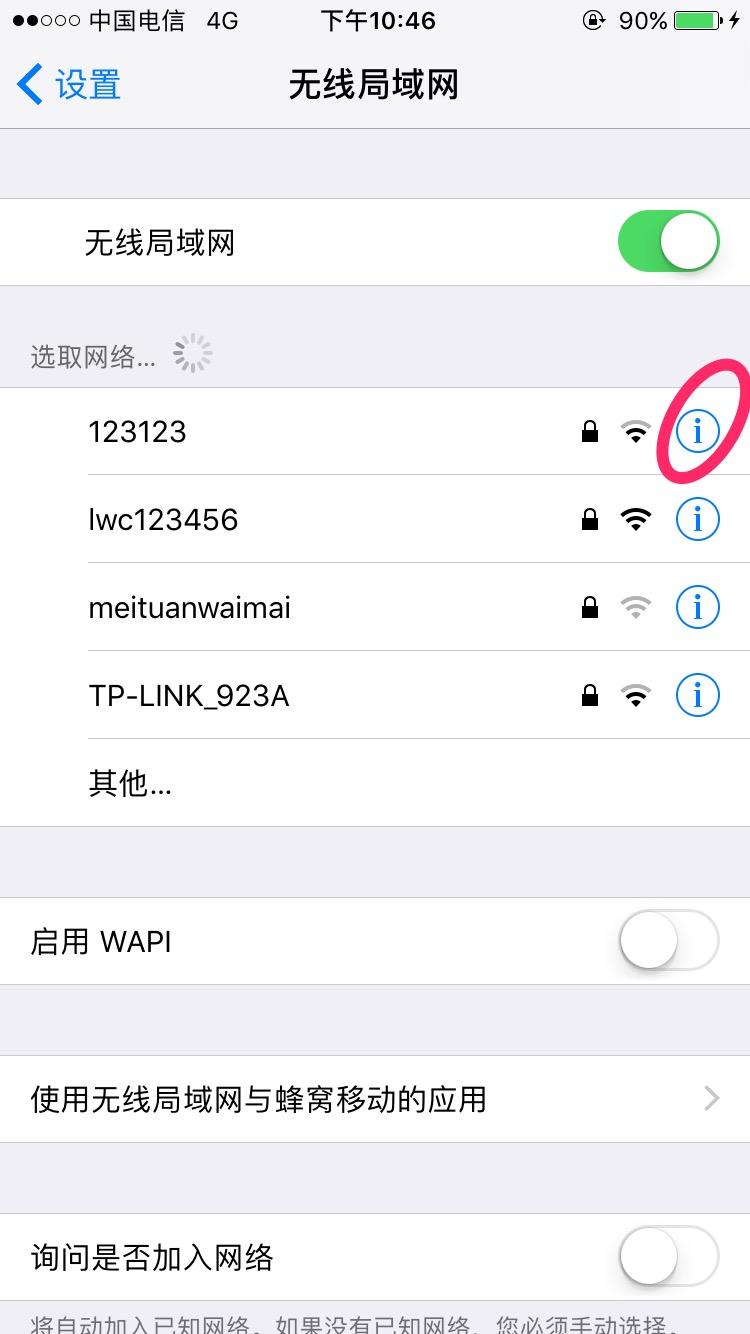This screenshot has height=1334, width=750.
Task: Toggle 询问是否加入网络 on
Action: tap(669, 1257)
